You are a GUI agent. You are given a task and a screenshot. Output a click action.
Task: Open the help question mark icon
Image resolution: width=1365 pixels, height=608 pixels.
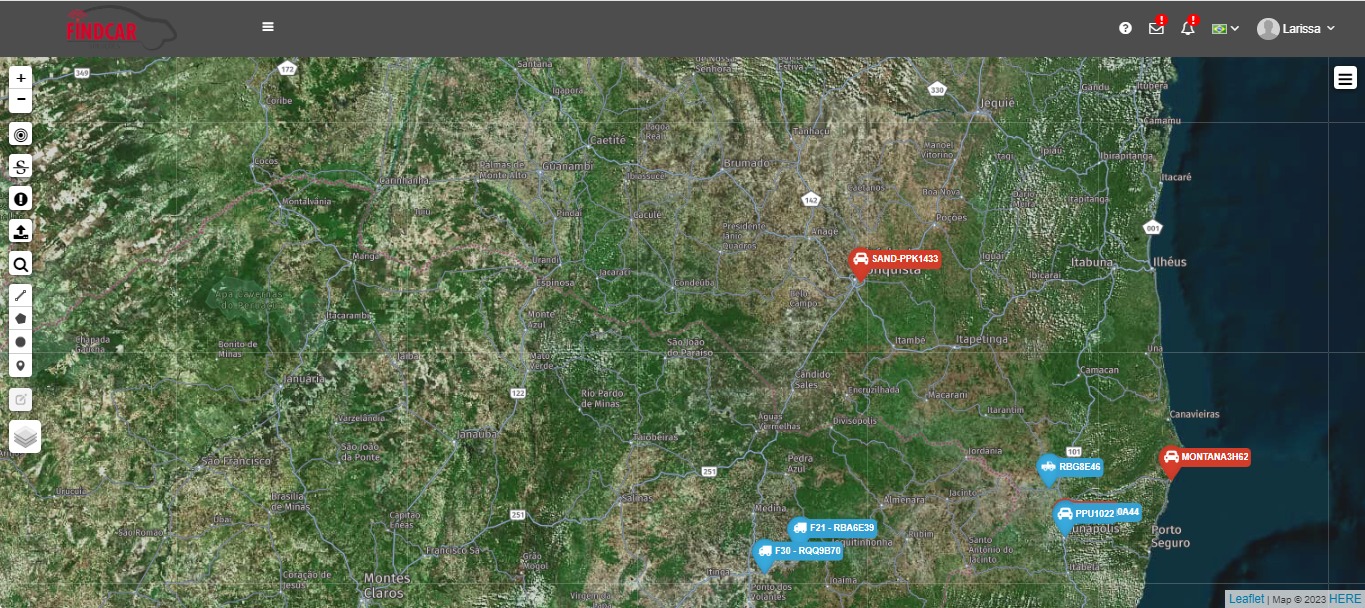[x=1125, y=29]
